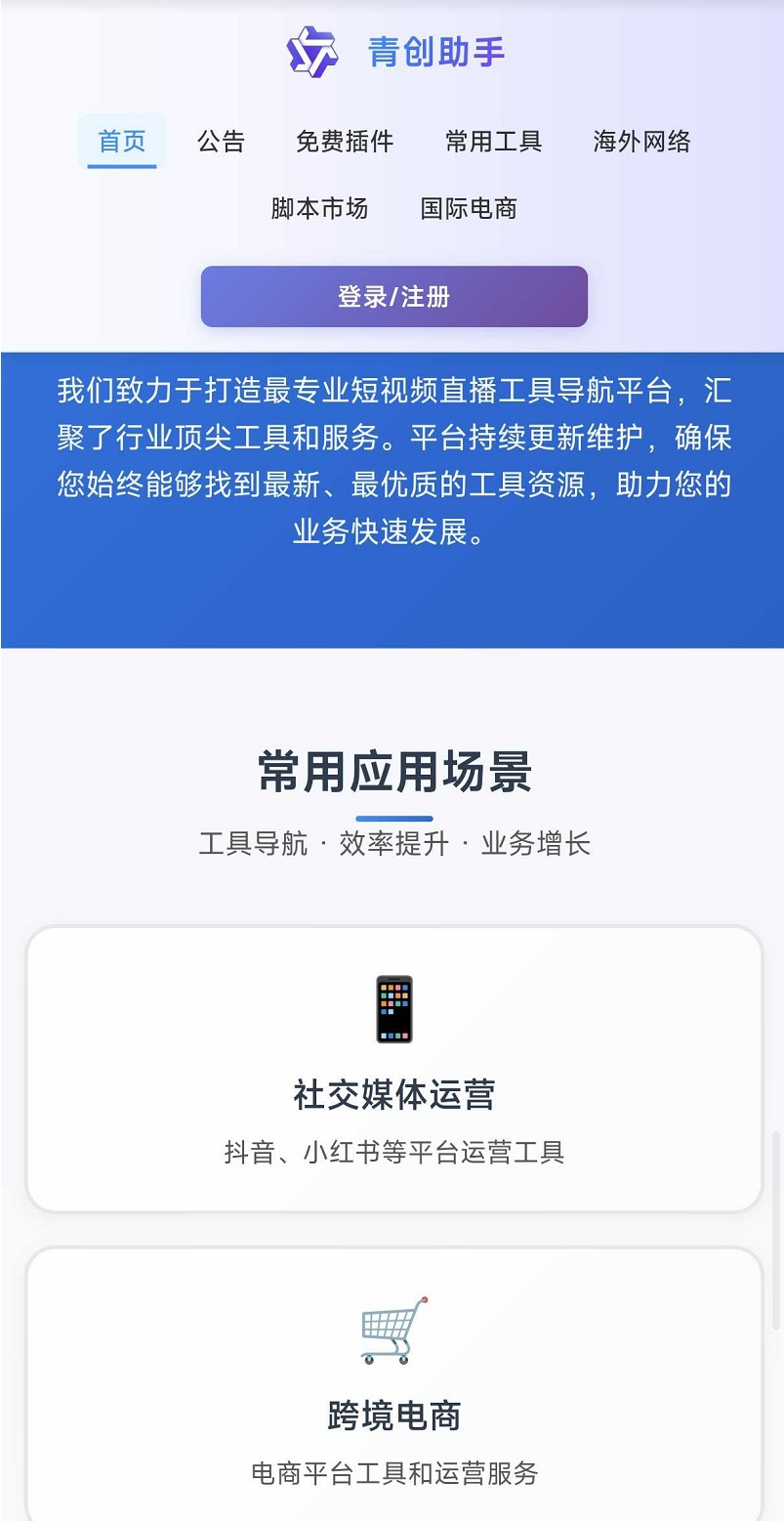The height and width of the screenshot is (1521, 784).
Task: Open the 脚本市场 page
Action: 319,208
